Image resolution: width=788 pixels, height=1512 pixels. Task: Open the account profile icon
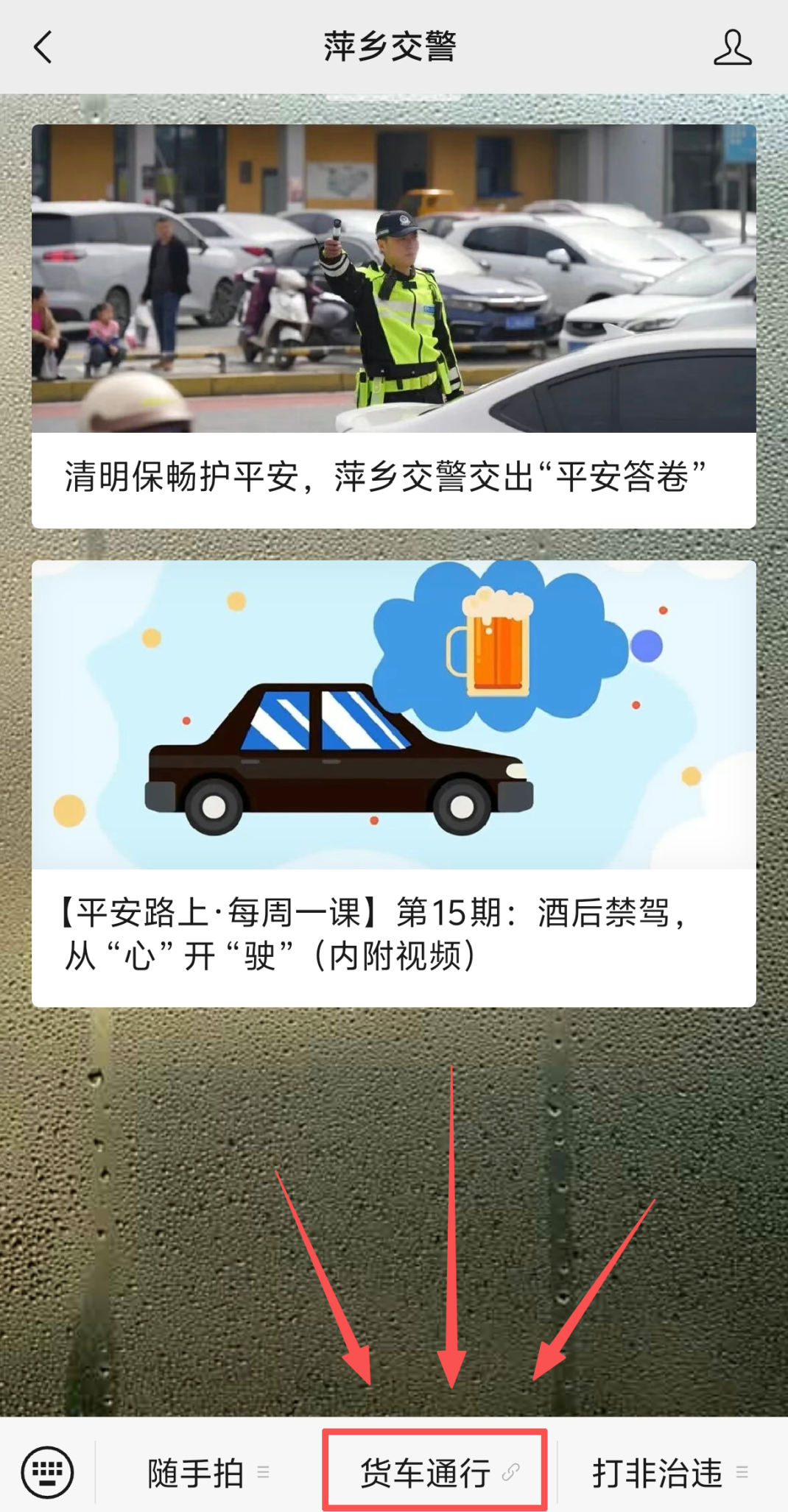(732, 47)
